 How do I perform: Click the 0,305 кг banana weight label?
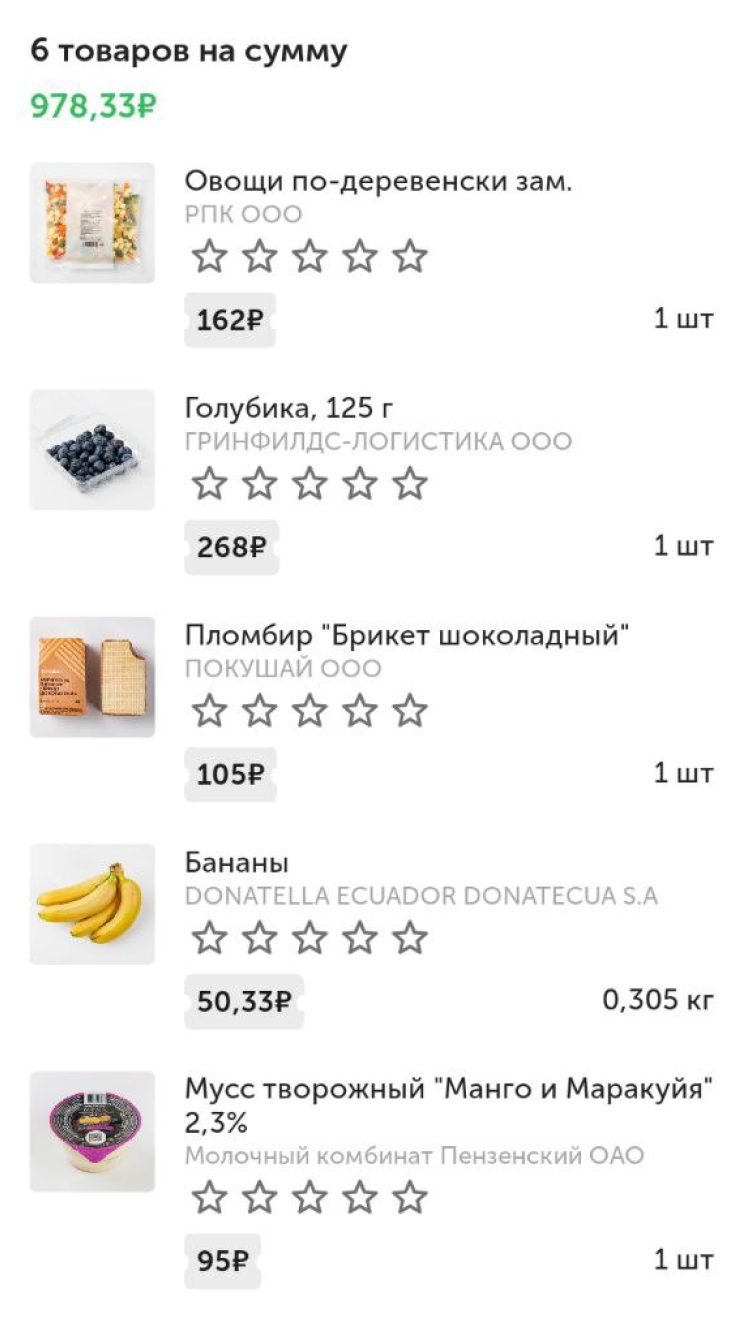(657, 1000)
